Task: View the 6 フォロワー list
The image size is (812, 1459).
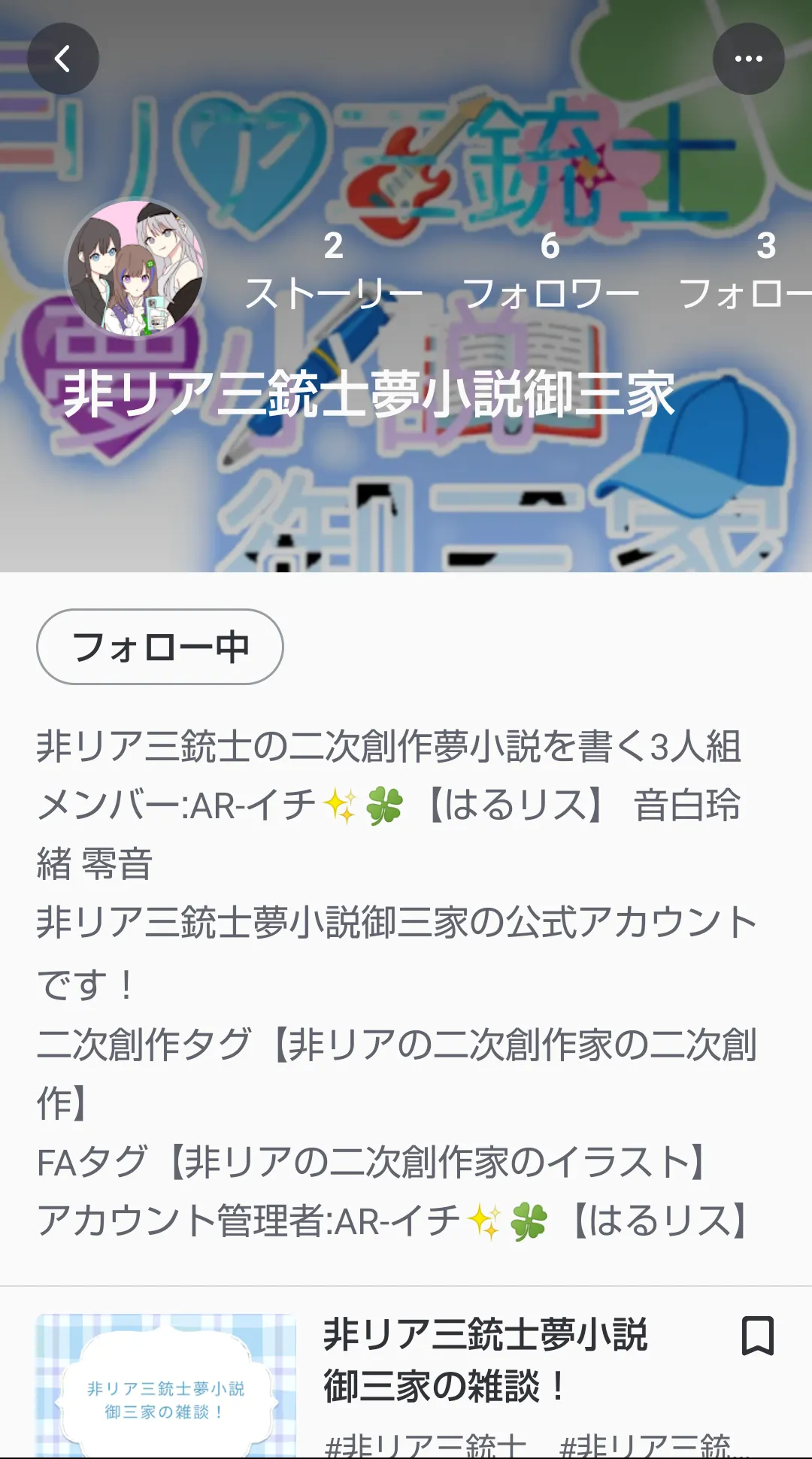Action: (550, 271)
